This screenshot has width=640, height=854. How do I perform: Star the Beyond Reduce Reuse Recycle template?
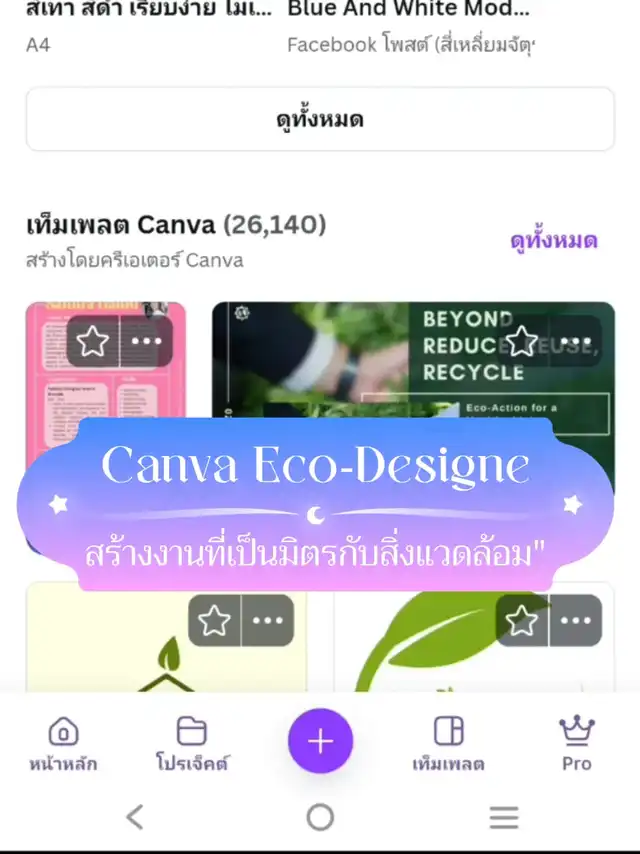[x=522, y=341]
